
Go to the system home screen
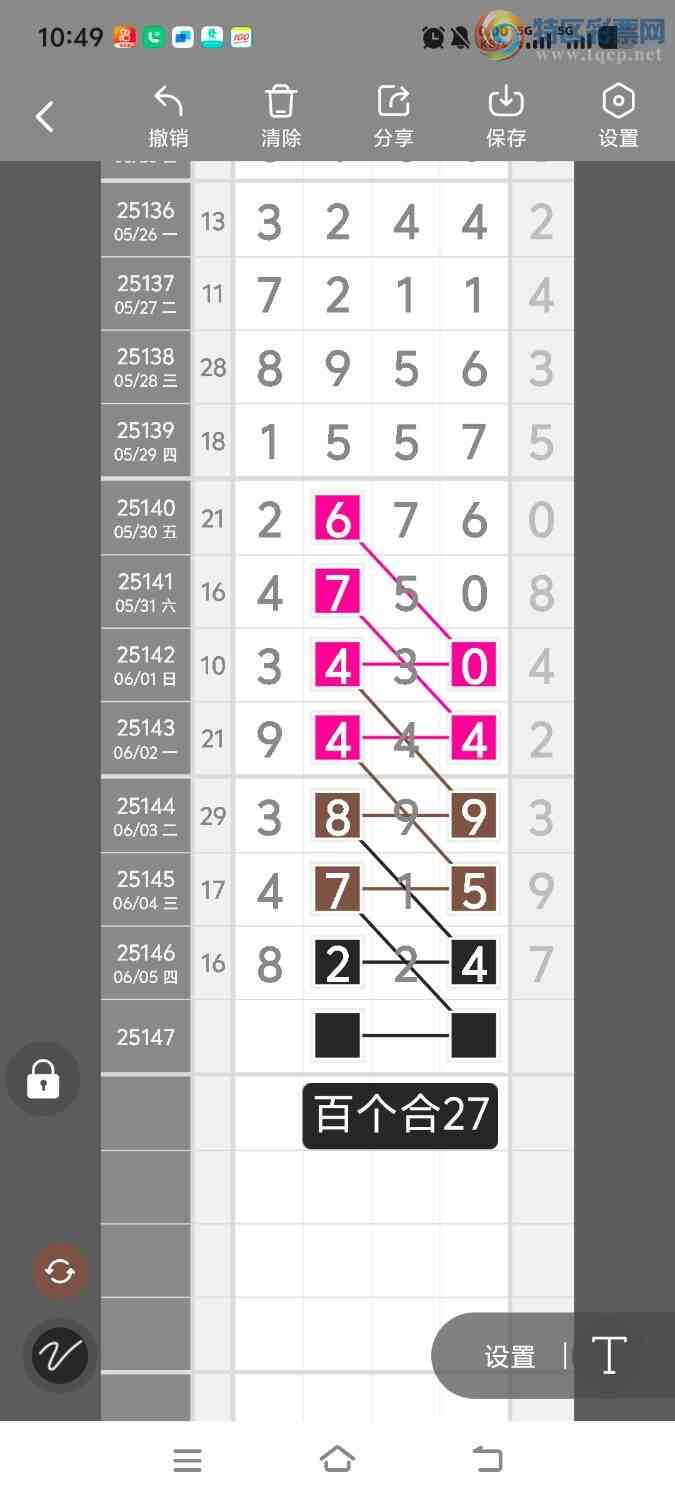[x=337, y=1460]
